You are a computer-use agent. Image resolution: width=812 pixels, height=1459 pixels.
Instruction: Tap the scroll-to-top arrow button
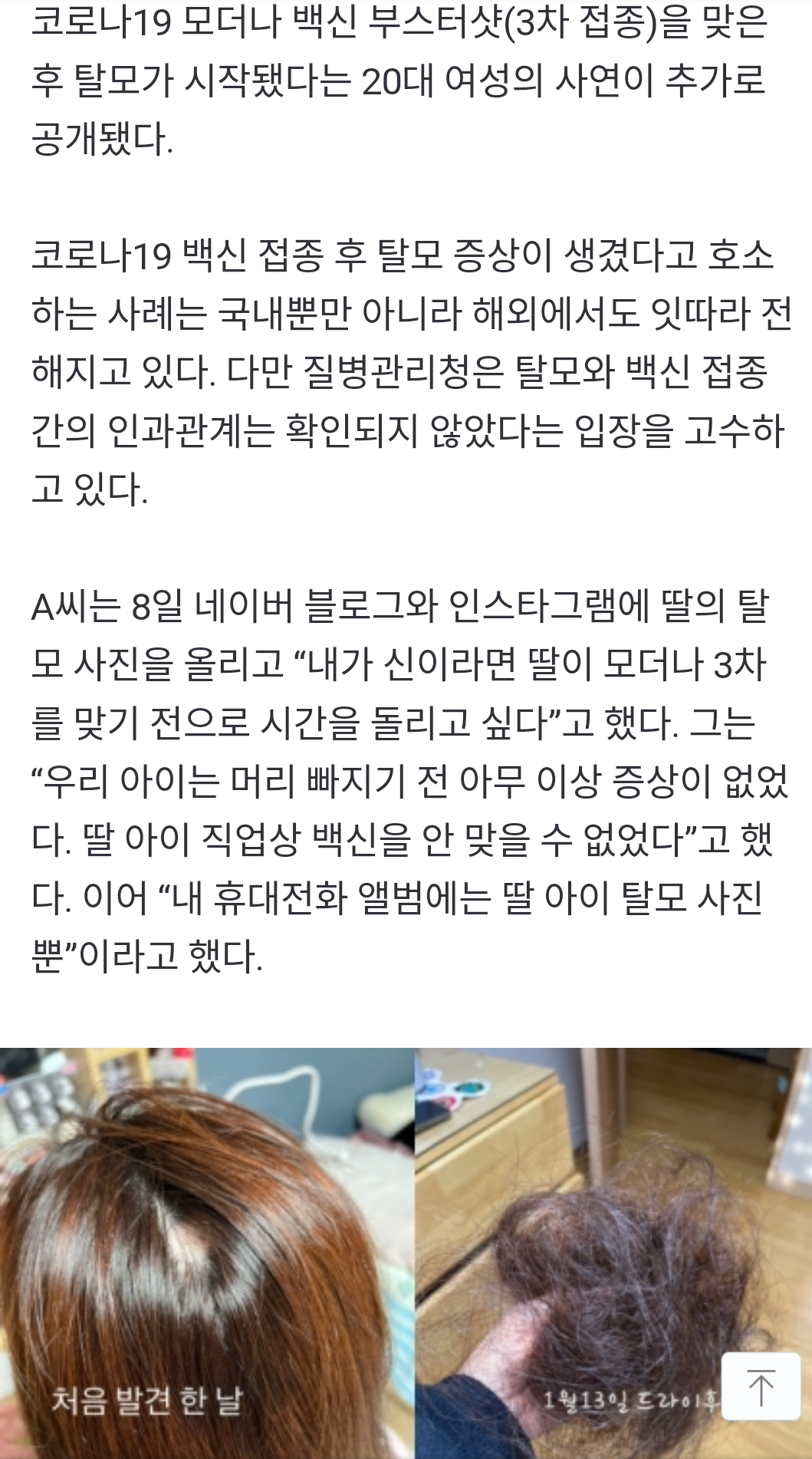761,1387
